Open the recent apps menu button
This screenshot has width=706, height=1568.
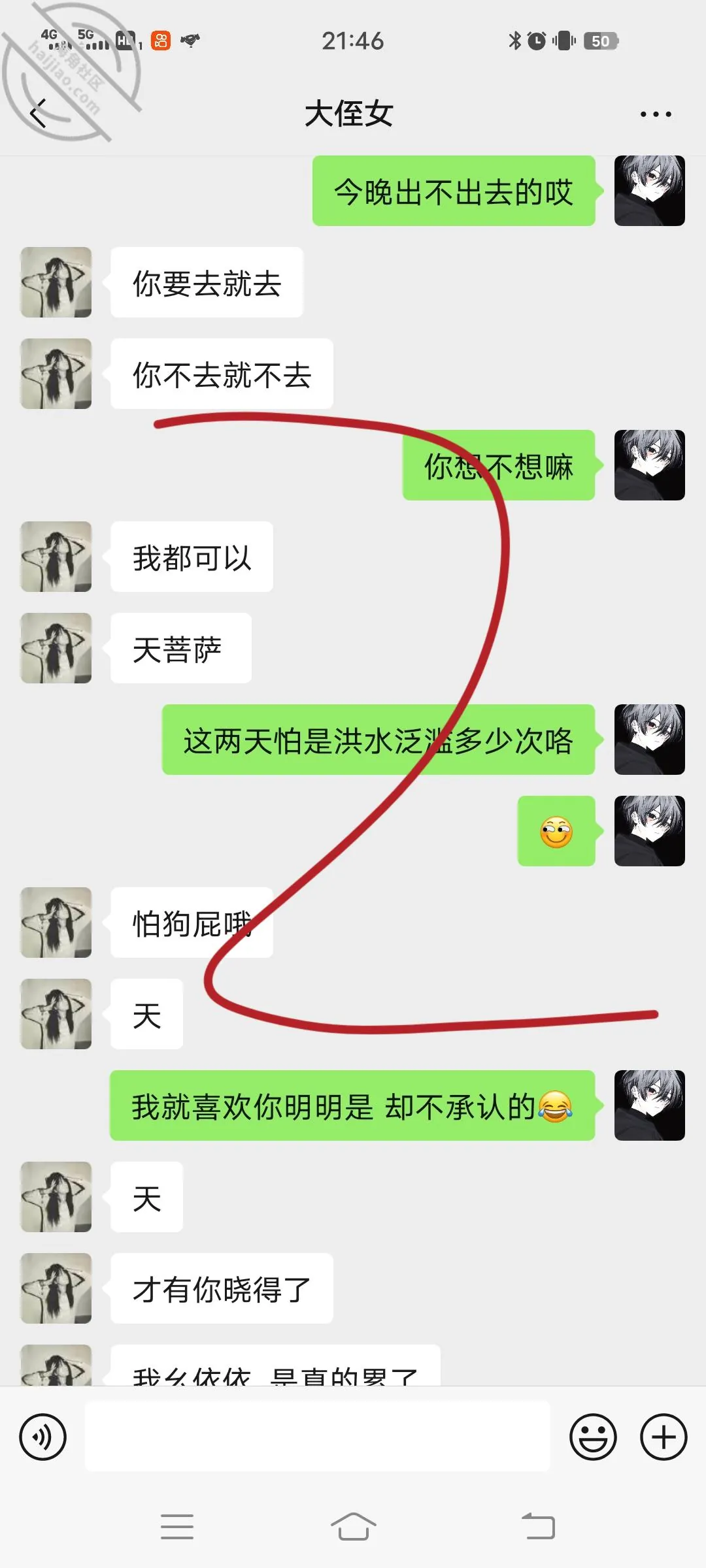coord(177,1527)
